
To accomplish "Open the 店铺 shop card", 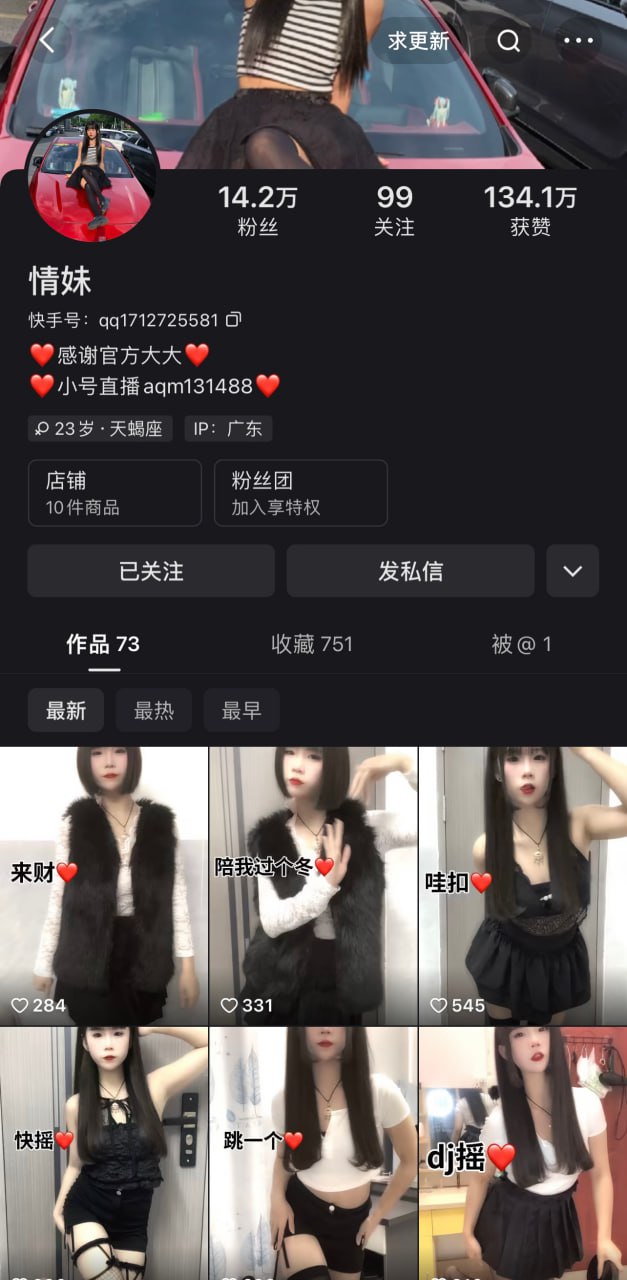I will [115, 493].
